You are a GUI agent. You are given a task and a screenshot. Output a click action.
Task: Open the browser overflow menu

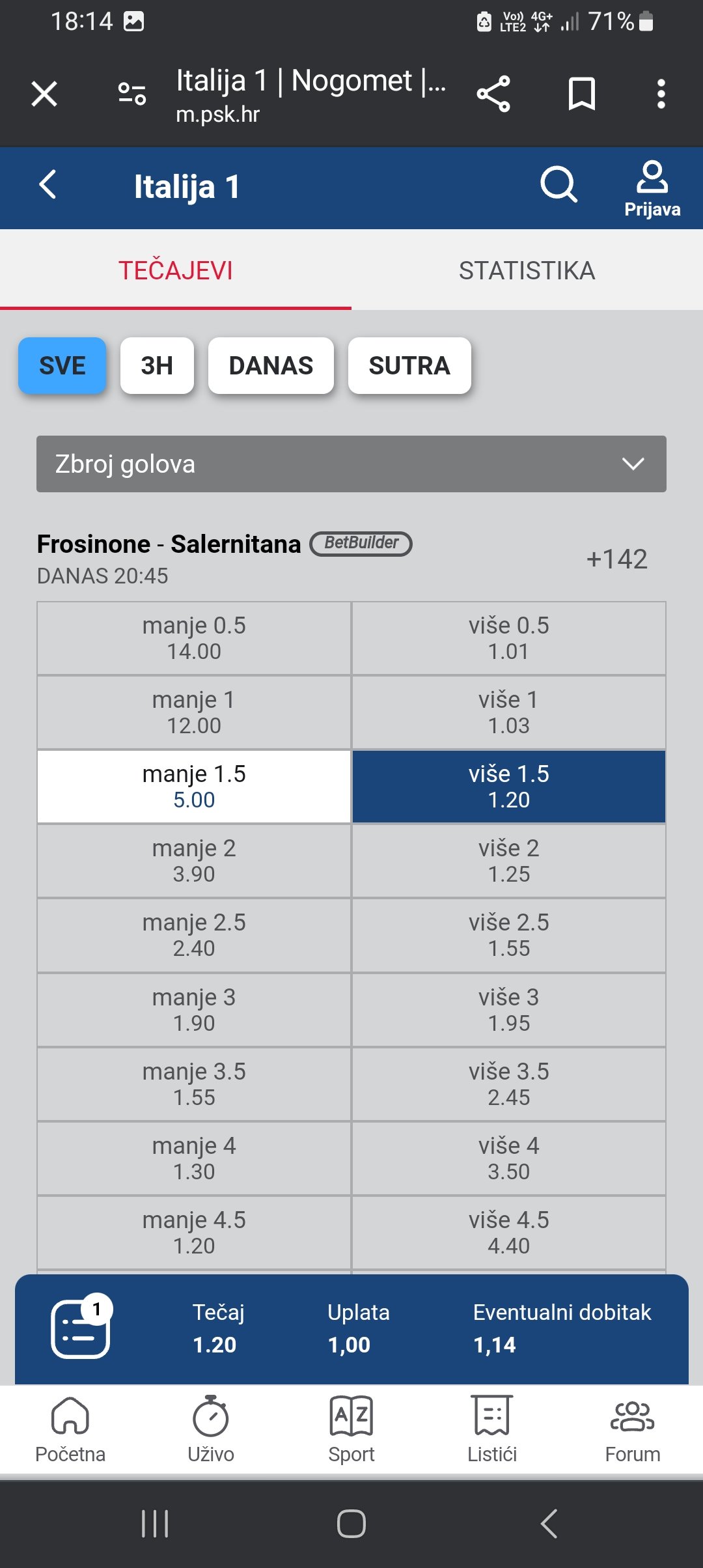(661, 94)
